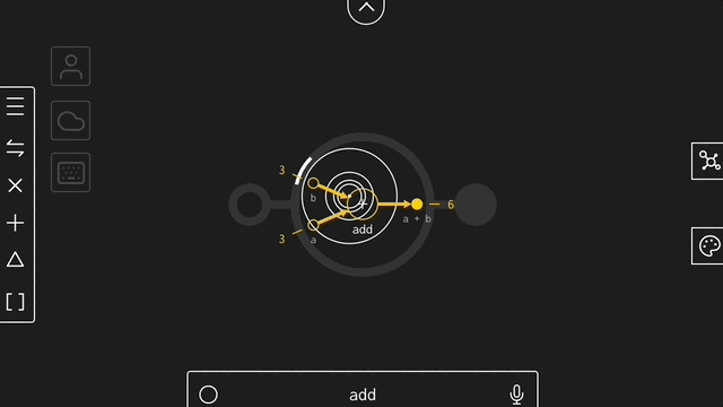Viewport: 723px width, 407px height.
Task: Tap the circle icon in the input bar
Action: pyautogui.click(x=208, y=394)
